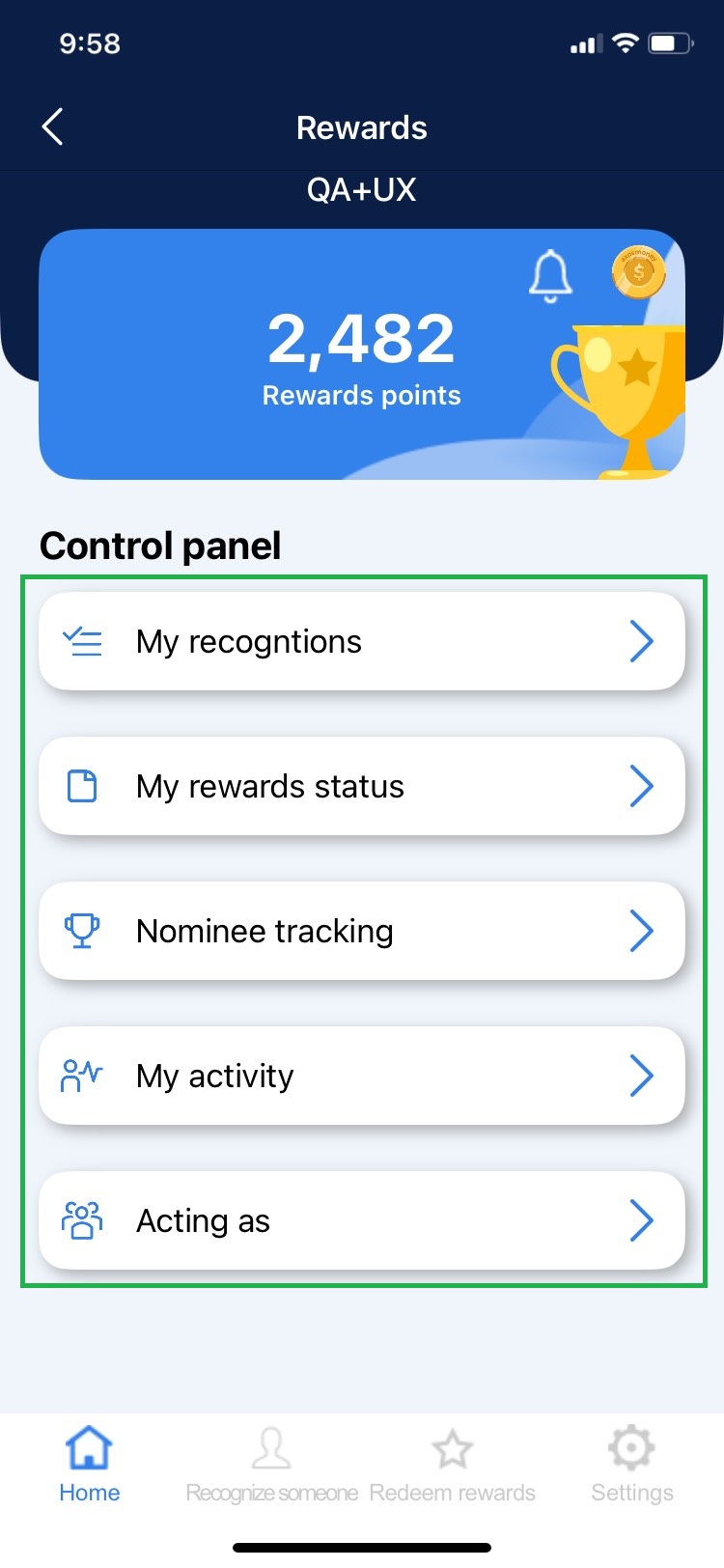Open Nominee tracking
The image size is (724, 1568).
point(362,931)
